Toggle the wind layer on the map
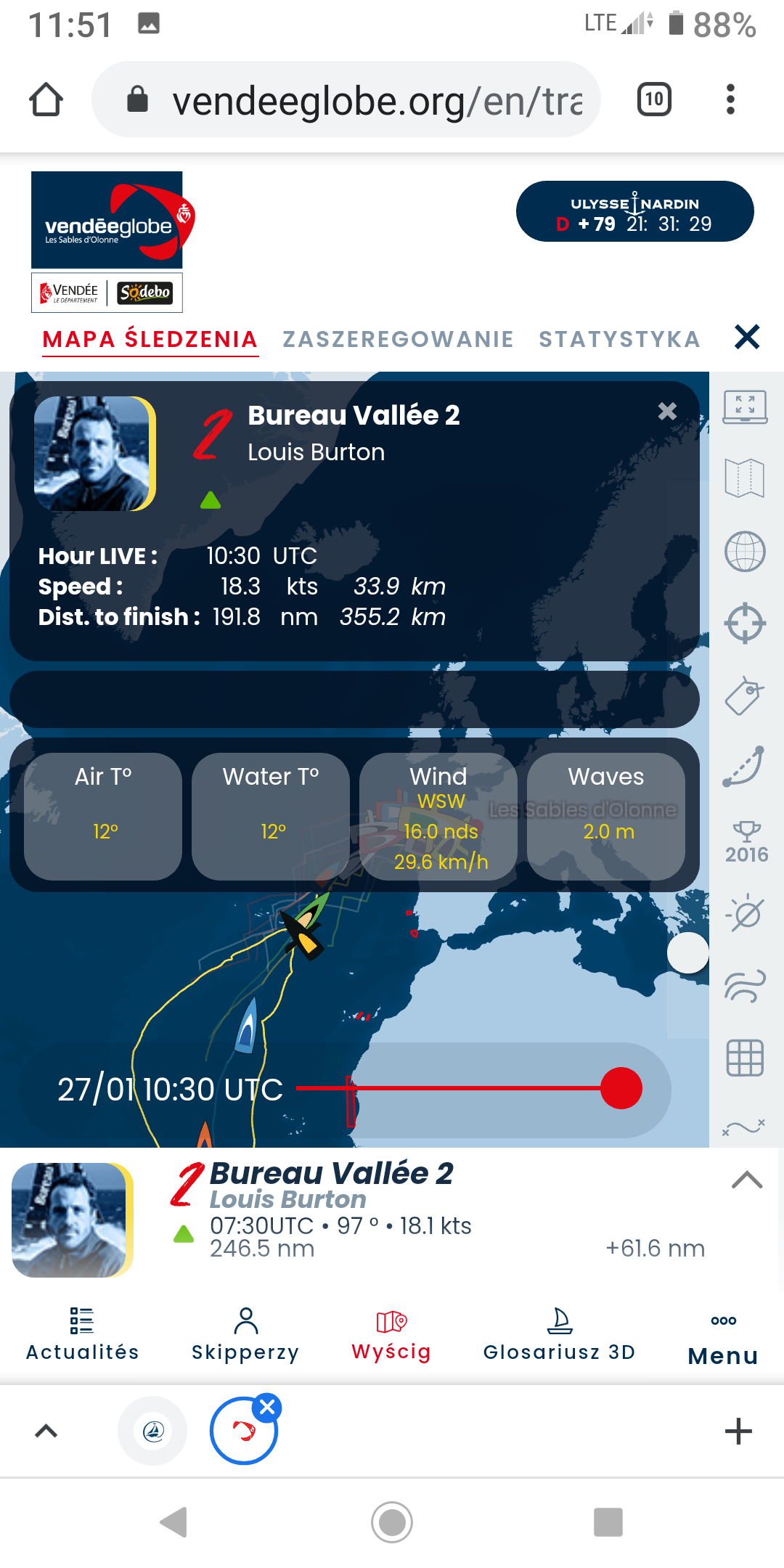Screen dimensions: 784x1568 [x=746, y=986]
